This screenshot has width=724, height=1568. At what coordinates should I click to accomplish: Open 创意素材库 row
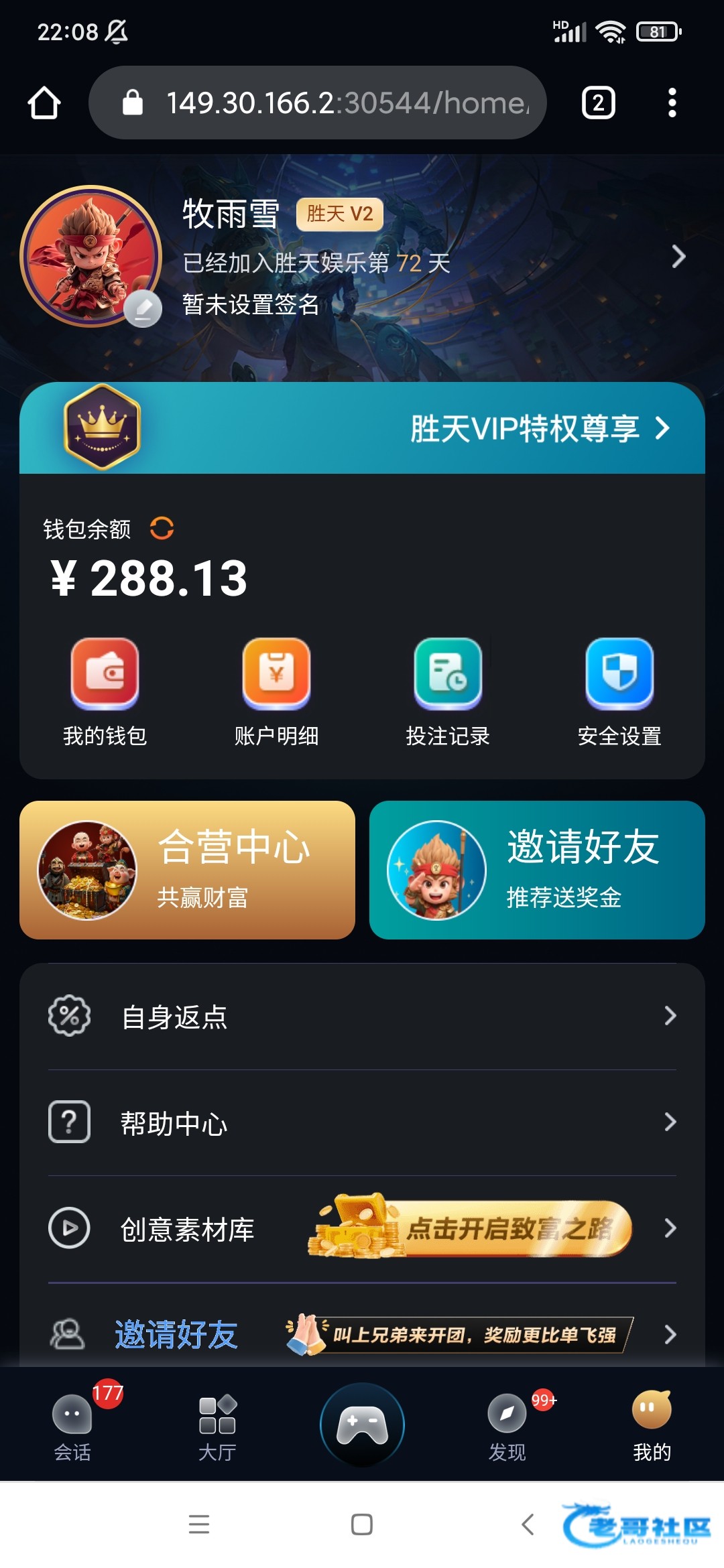tap(362, 1228)
